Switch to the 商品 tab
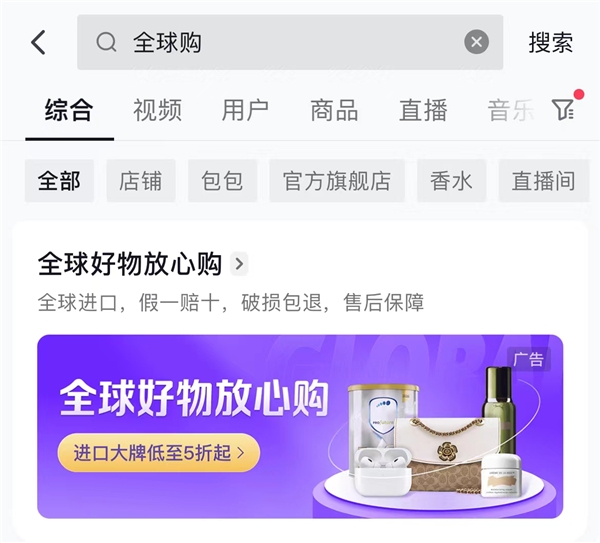 [x=334, y=110]
